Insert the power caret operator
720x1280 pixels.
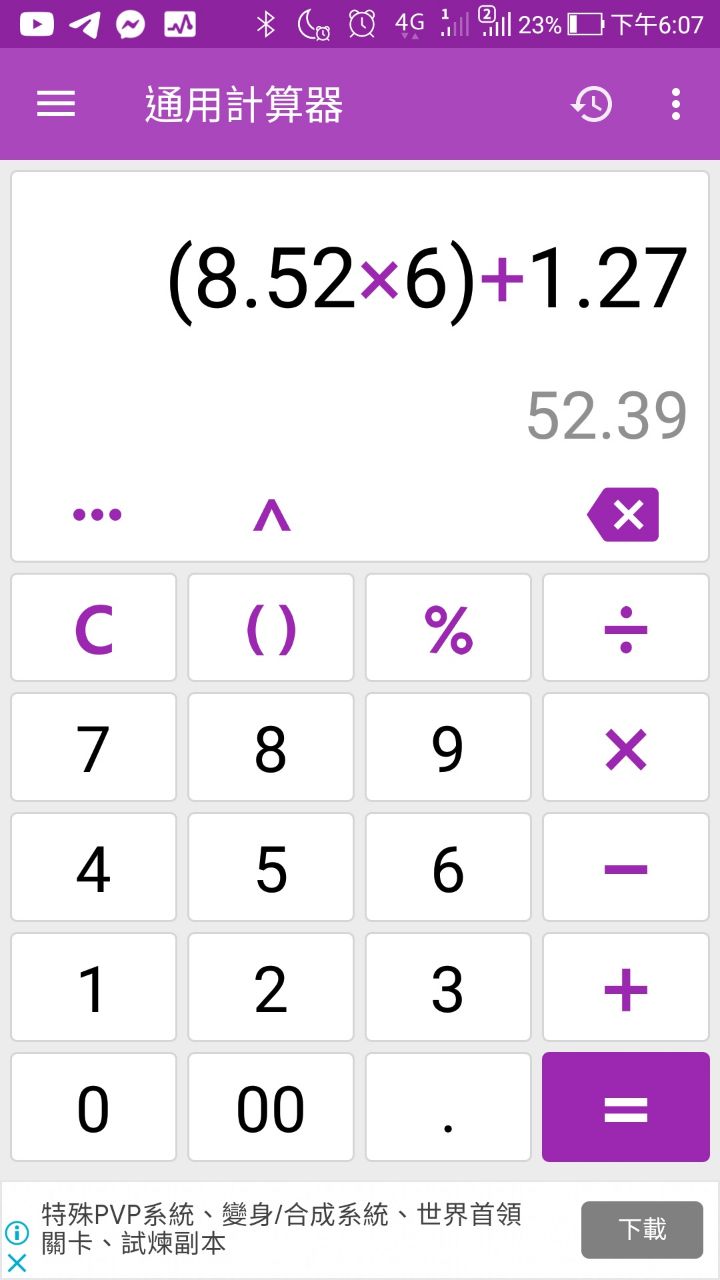[271, 515]
